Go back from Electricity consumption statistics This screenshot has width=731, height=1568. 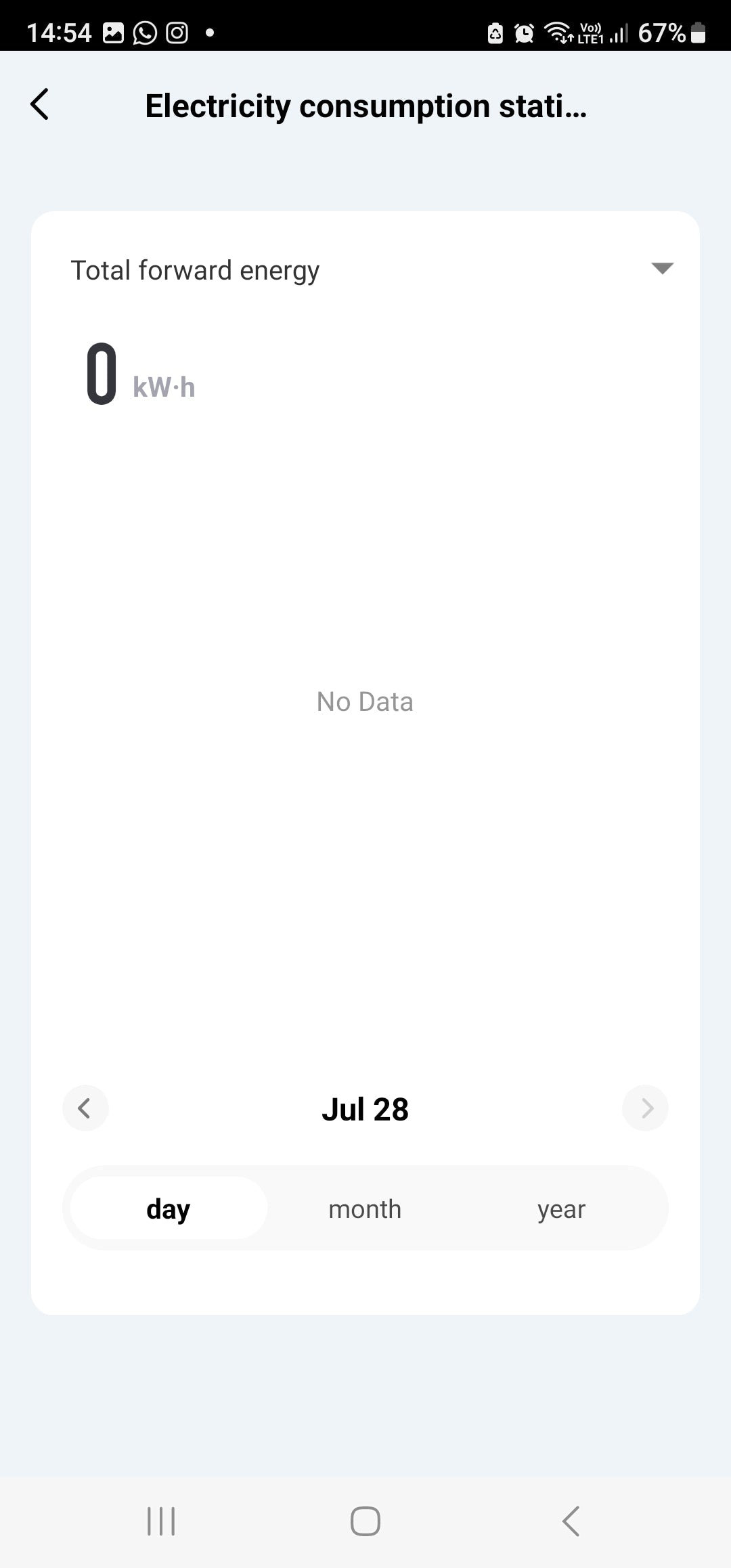[x=40, y=105]
